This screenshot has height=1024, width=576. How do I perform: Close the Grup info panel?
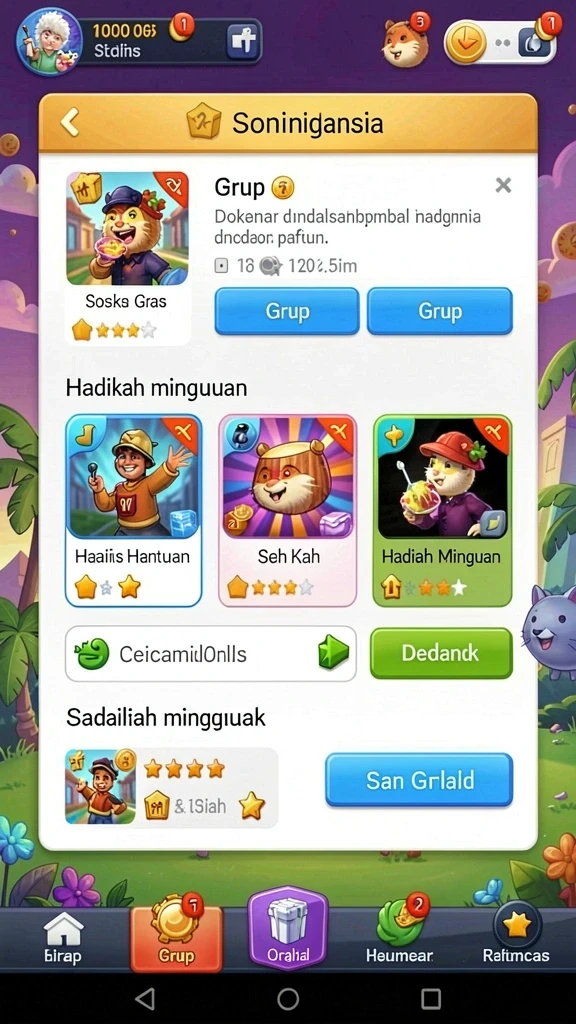[503, 185]
